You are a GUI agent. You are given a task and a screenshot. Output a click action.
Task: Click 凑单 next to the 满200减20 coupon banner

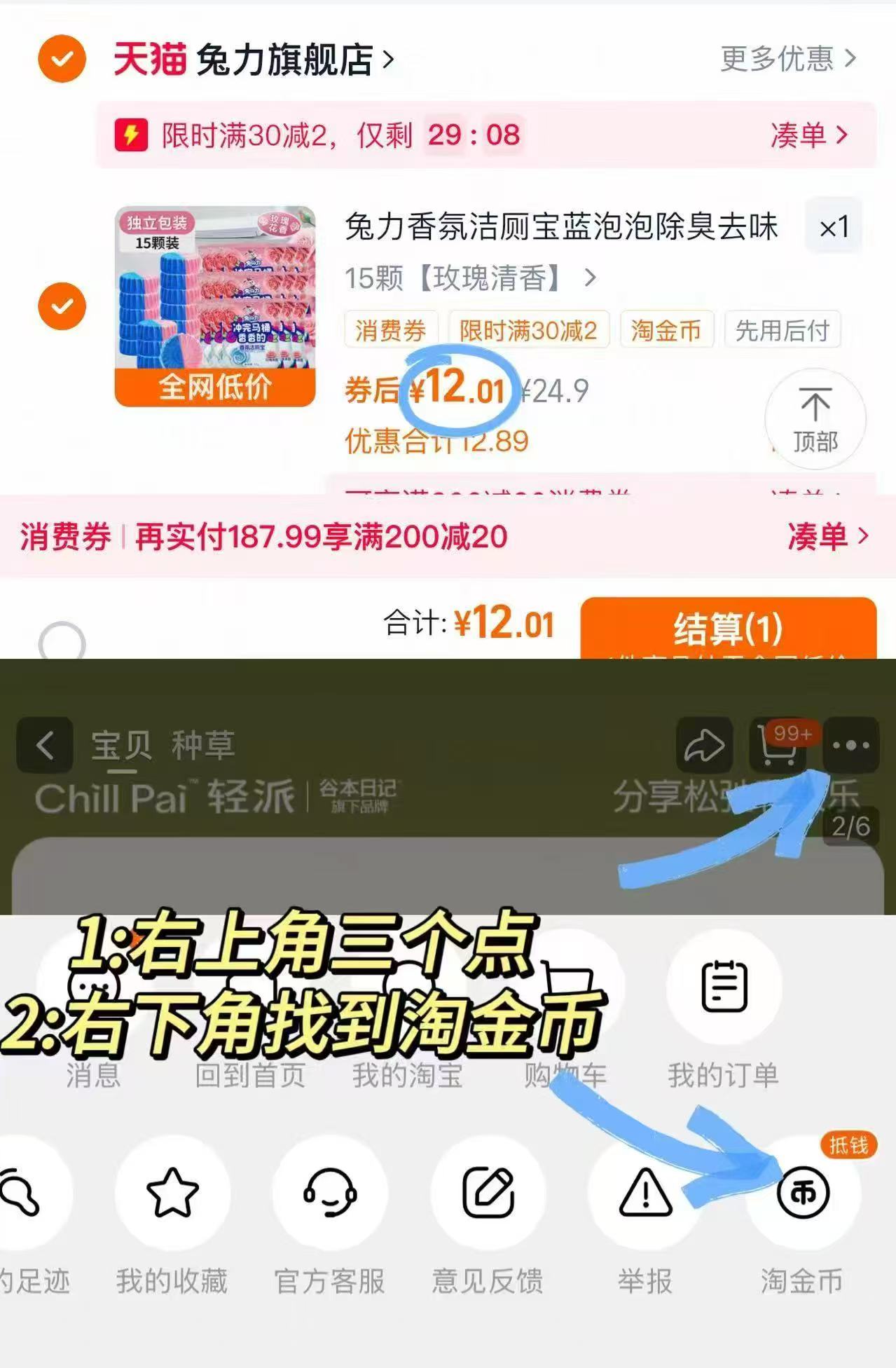point(830,535)
